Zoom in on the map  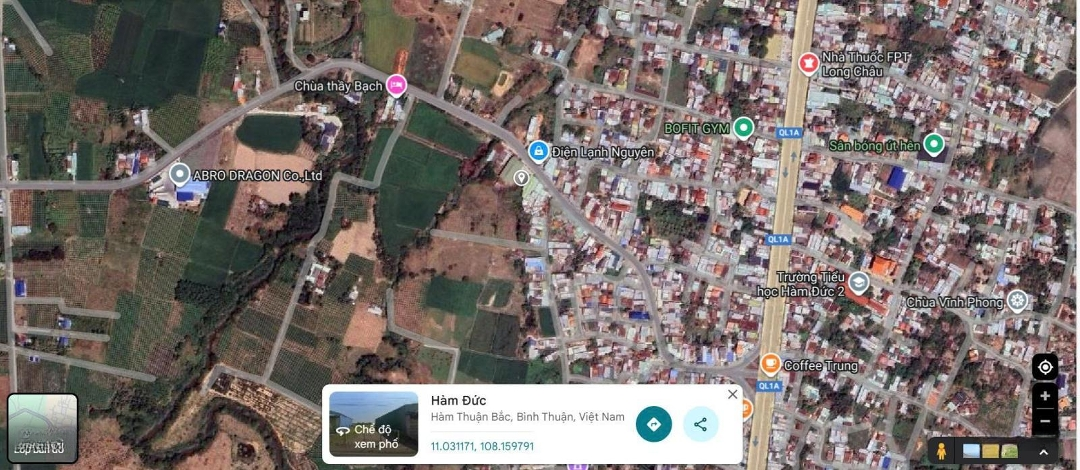[1045, 396]
